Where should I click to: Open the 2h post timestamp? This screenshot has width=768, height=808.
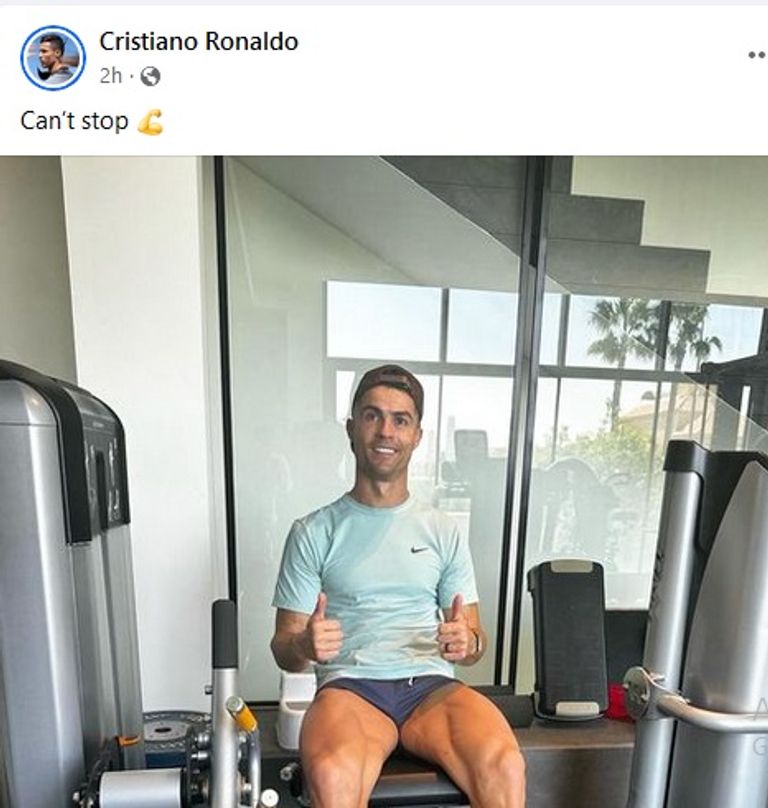[110, 76]
